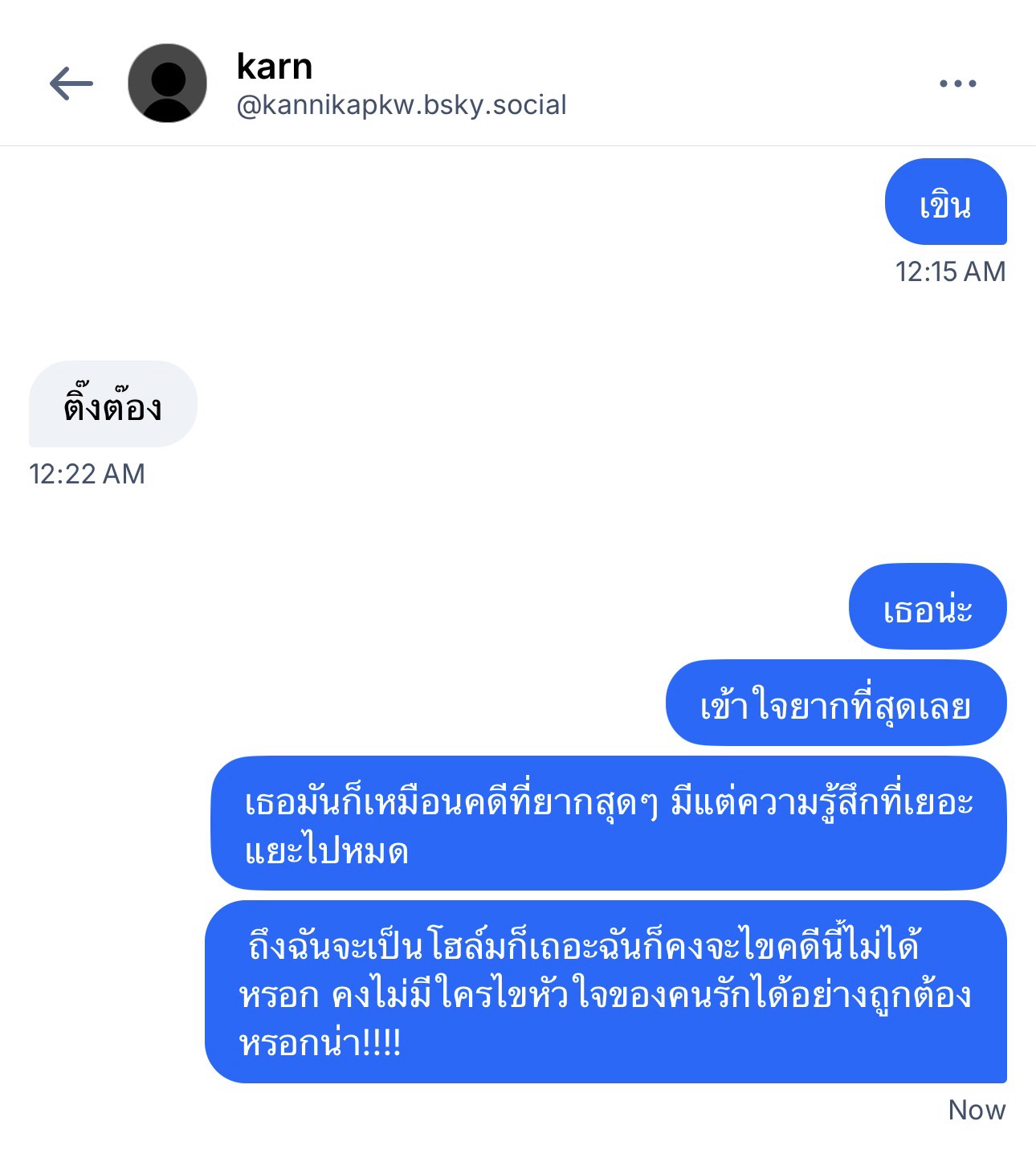Open the three-dot conversation options menu
This screenshot has height=1162, width=1036.
click(957, 84)
